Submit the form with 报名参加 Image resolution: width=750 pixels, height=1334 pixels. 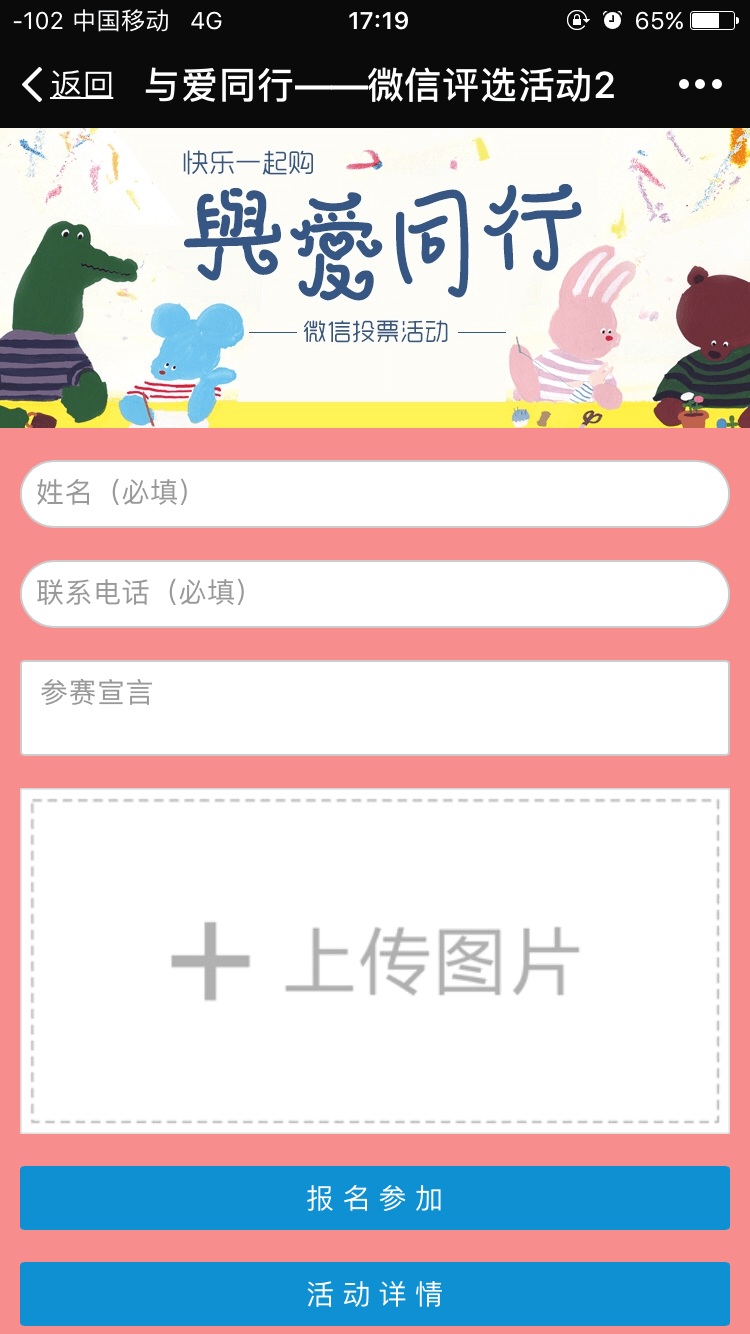[375, 1198]
